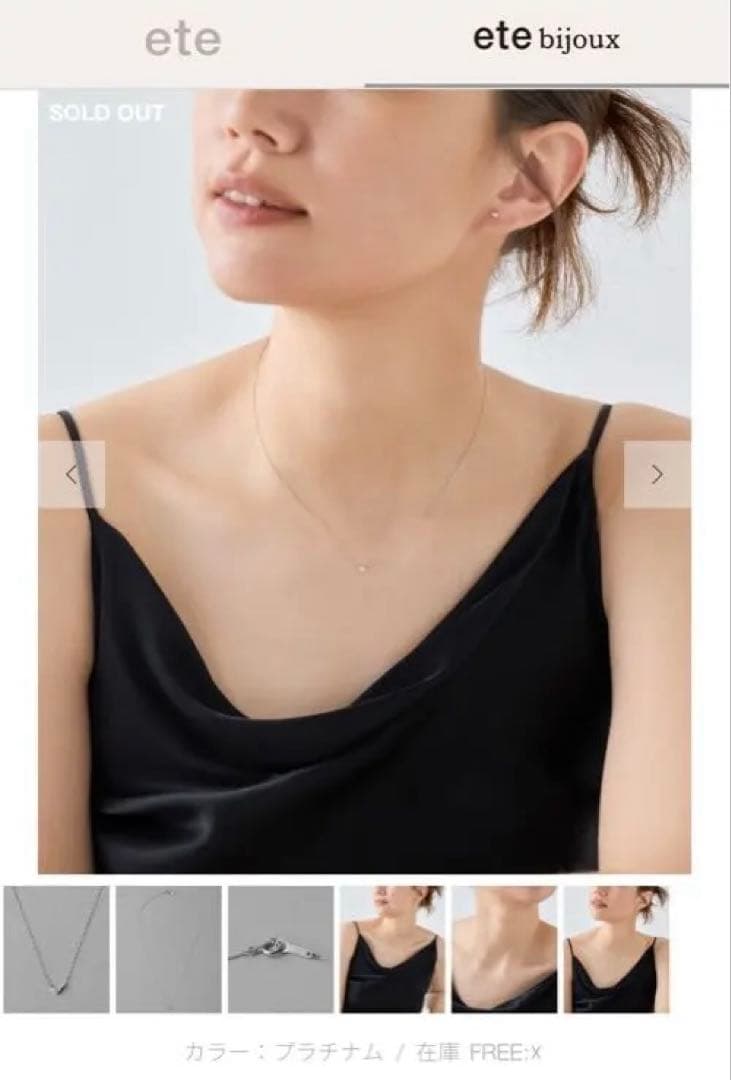The image size is (731, 1080).
Task: Select the front-facing model thumbnail
Action: coord(391,949)
